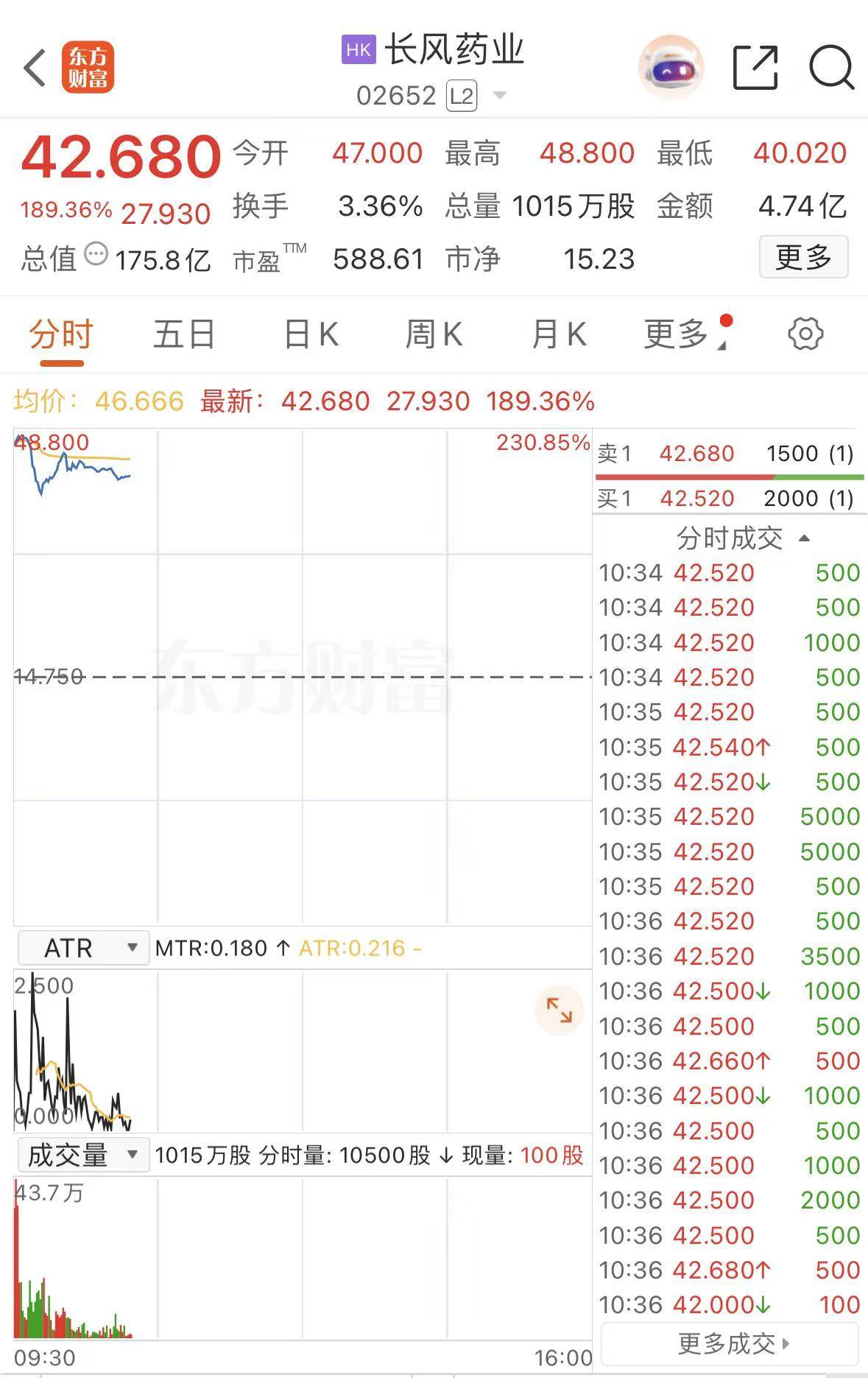Viewport: 868px width, 1378px height.
Task: Show the 月K chart
Action: (558, 335)
